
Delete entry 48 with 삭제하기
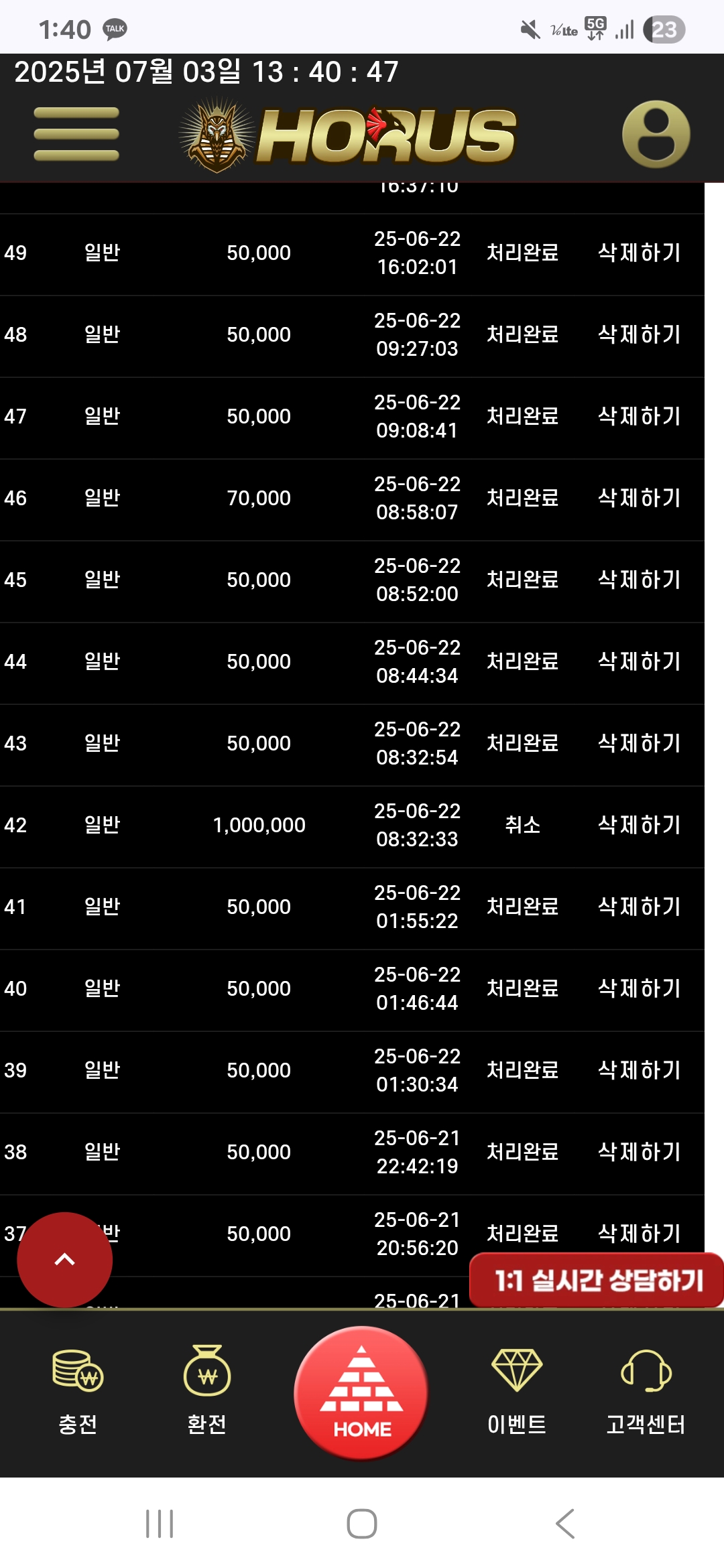click(639, 334)
